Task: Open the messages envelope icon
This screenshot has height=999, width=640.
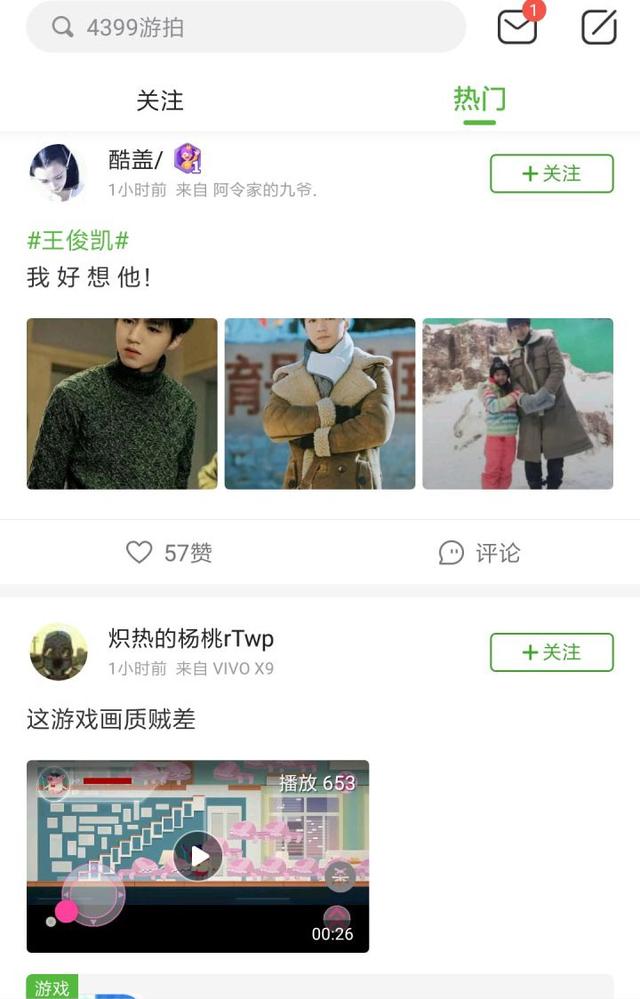Action: click(517, 26)
